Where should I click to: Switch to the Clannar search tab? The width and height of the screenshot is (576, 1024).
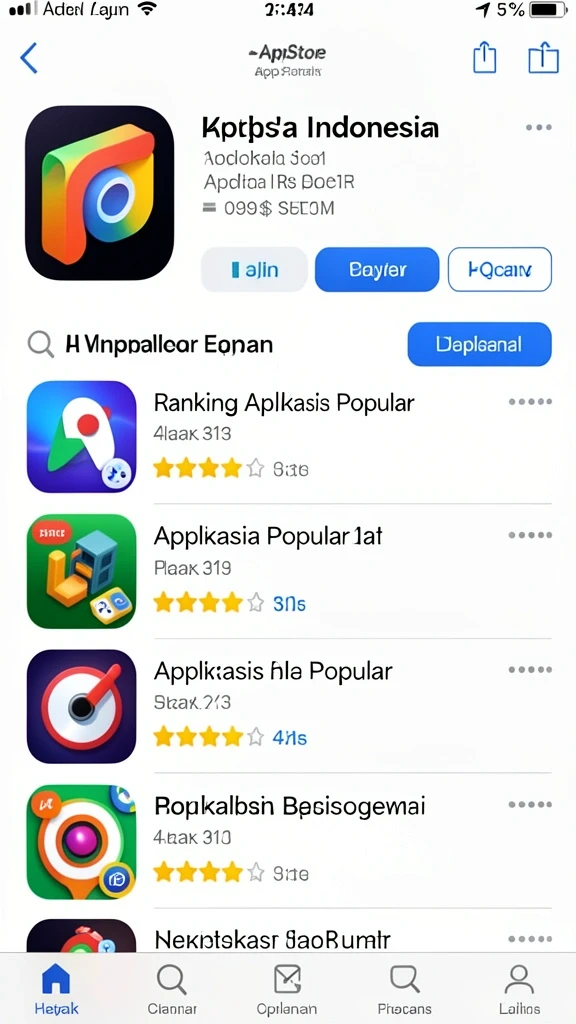172,989
